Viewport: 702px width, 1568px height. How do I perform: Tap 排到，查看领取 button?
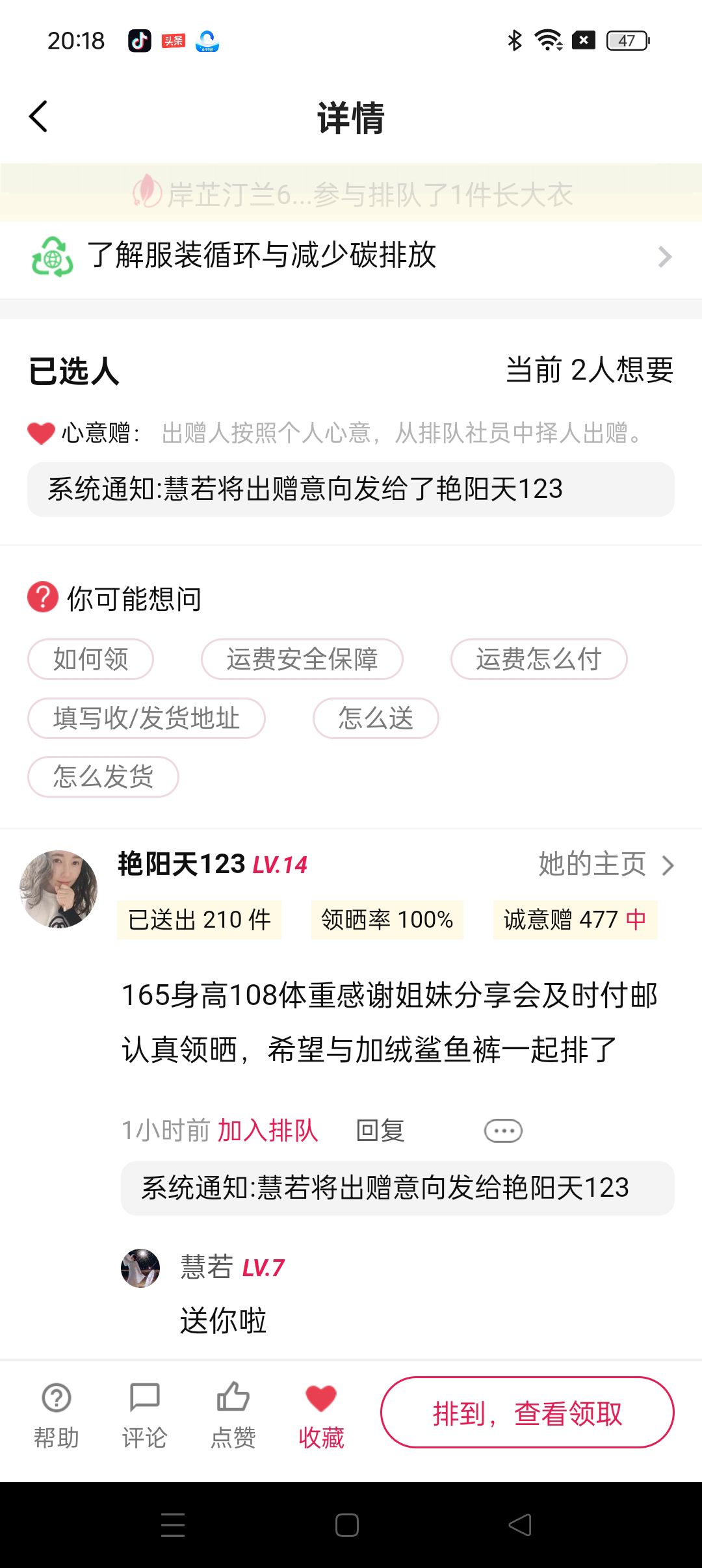(527, 1413)
